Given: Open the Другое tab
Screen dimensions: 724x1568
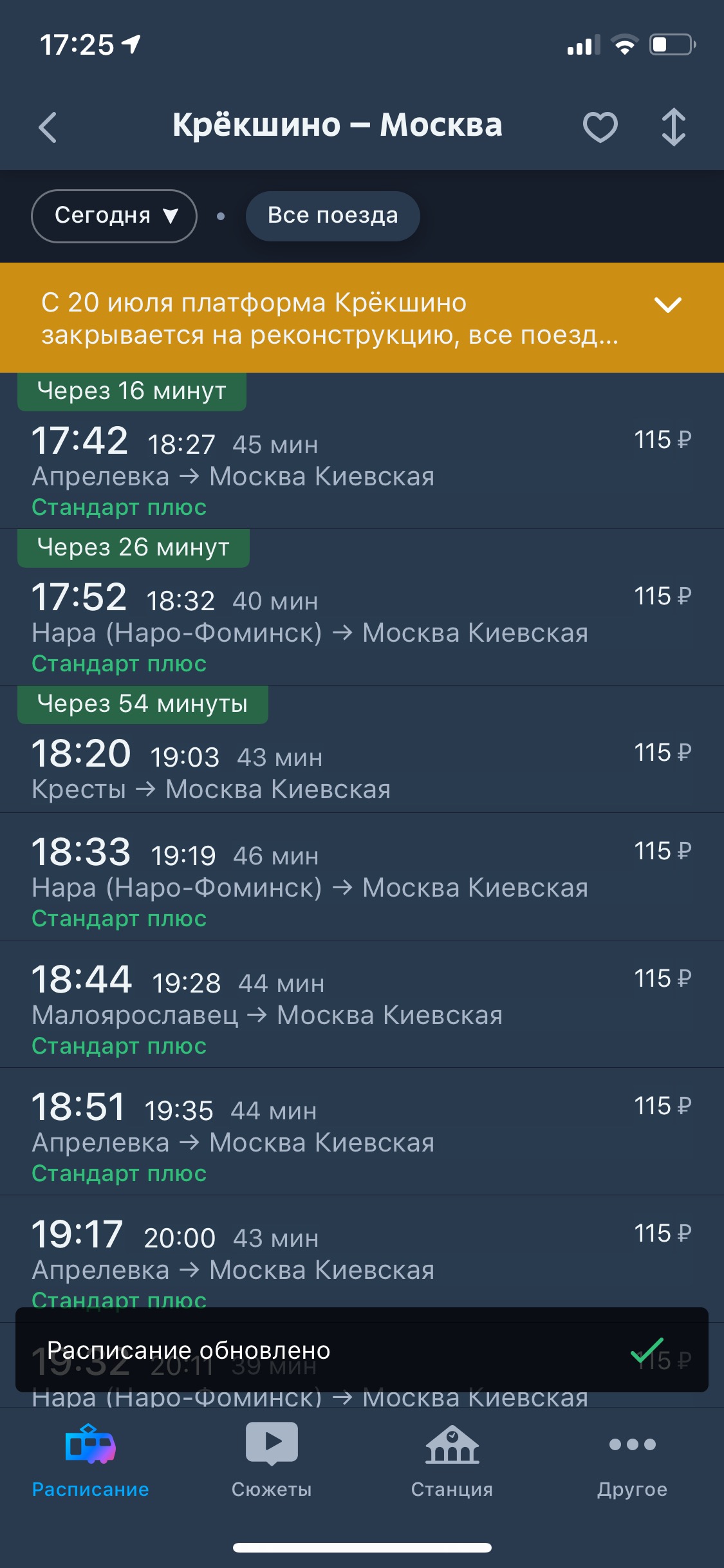Looking at the screenshot, I should coord(632,1460).
